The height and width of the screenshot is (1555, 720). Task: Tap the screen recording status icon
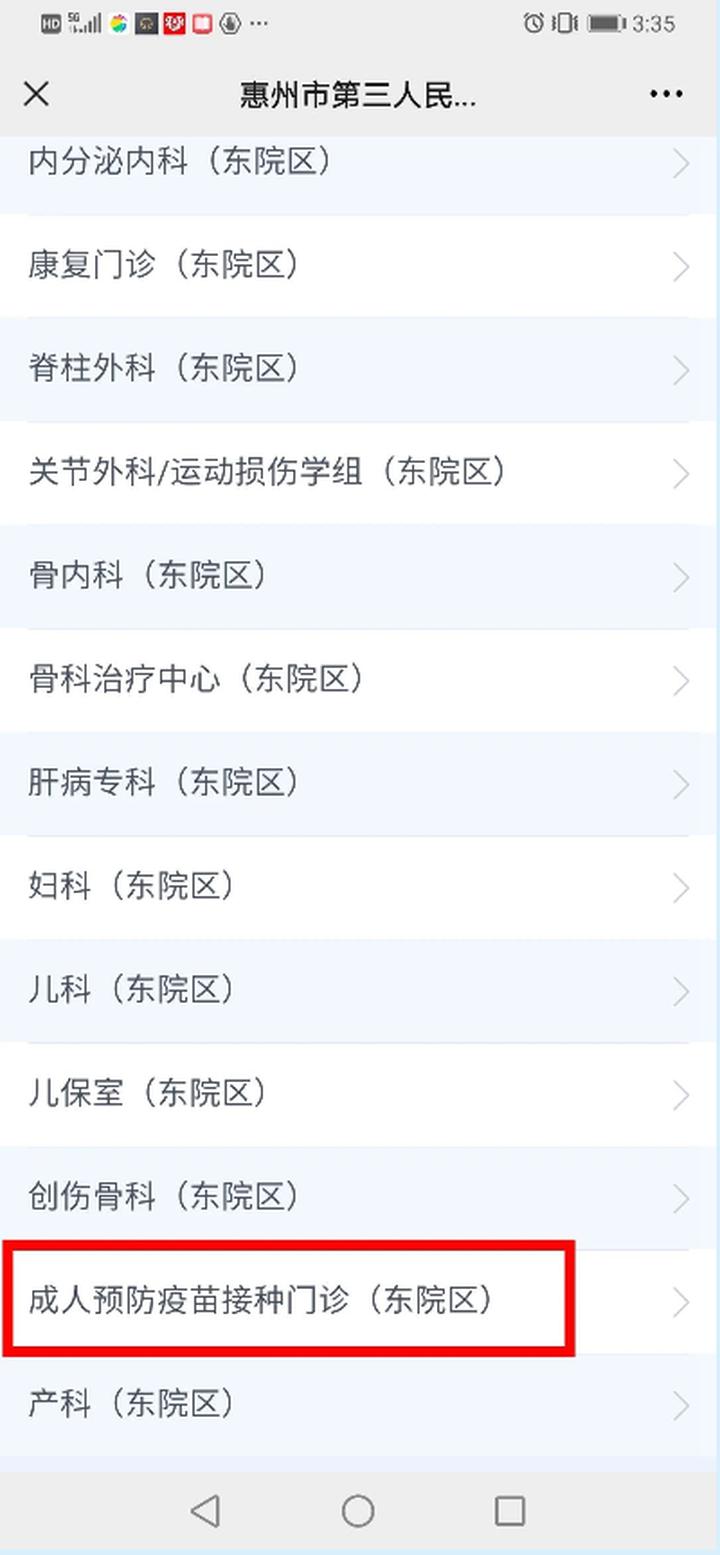pos(231,23)
